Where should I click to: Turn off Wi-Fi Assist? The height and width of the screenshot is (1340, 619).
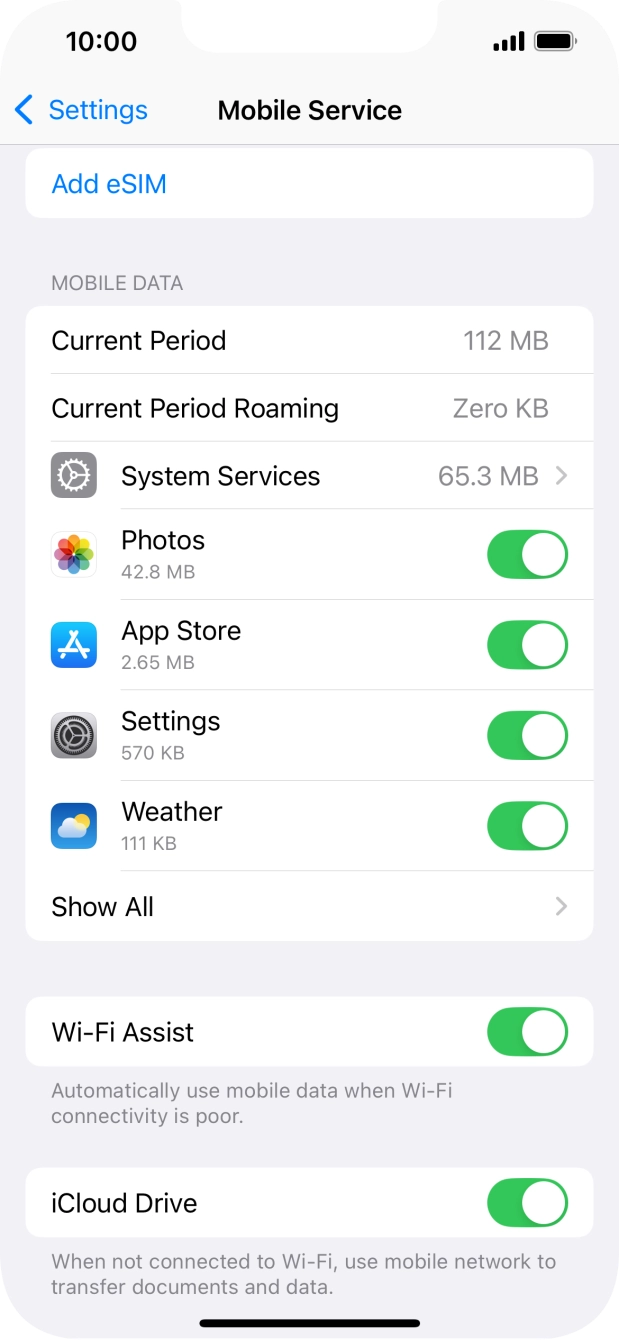click(x=527, y=1032)
